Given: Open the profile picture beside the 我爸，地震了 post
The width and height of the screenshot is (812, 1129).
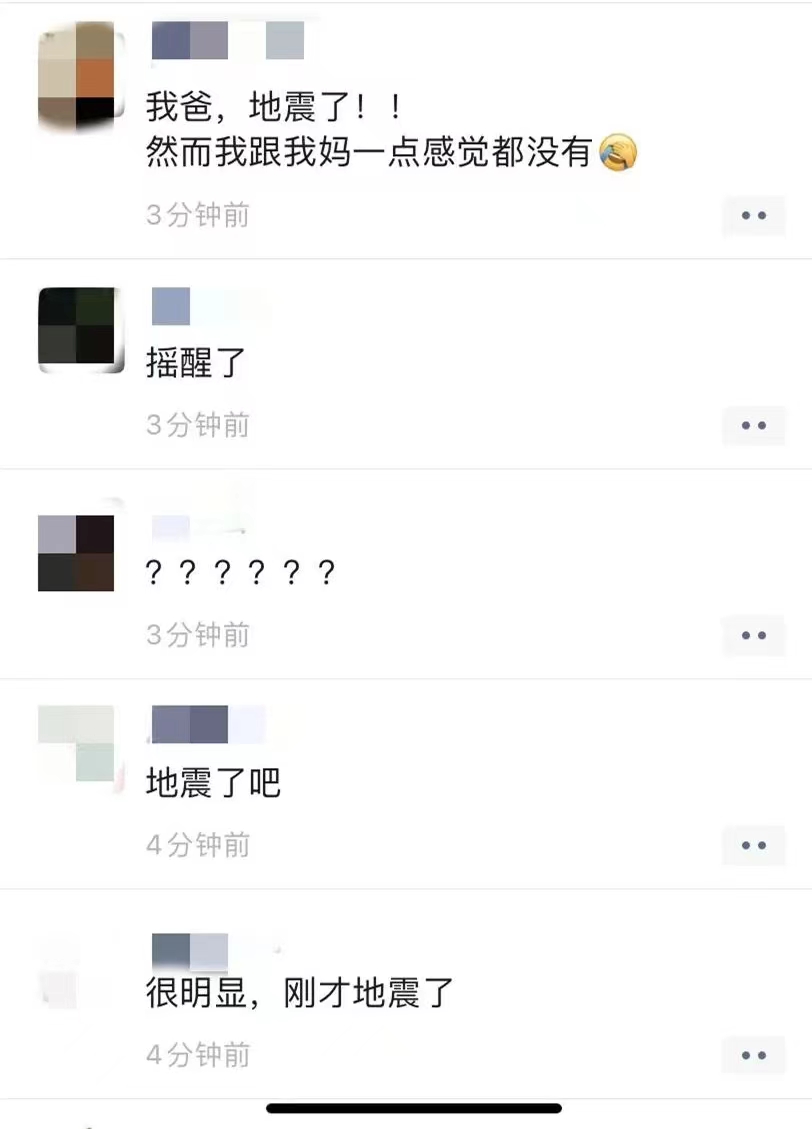Looking at the screenshot, I should coord(76,79).
